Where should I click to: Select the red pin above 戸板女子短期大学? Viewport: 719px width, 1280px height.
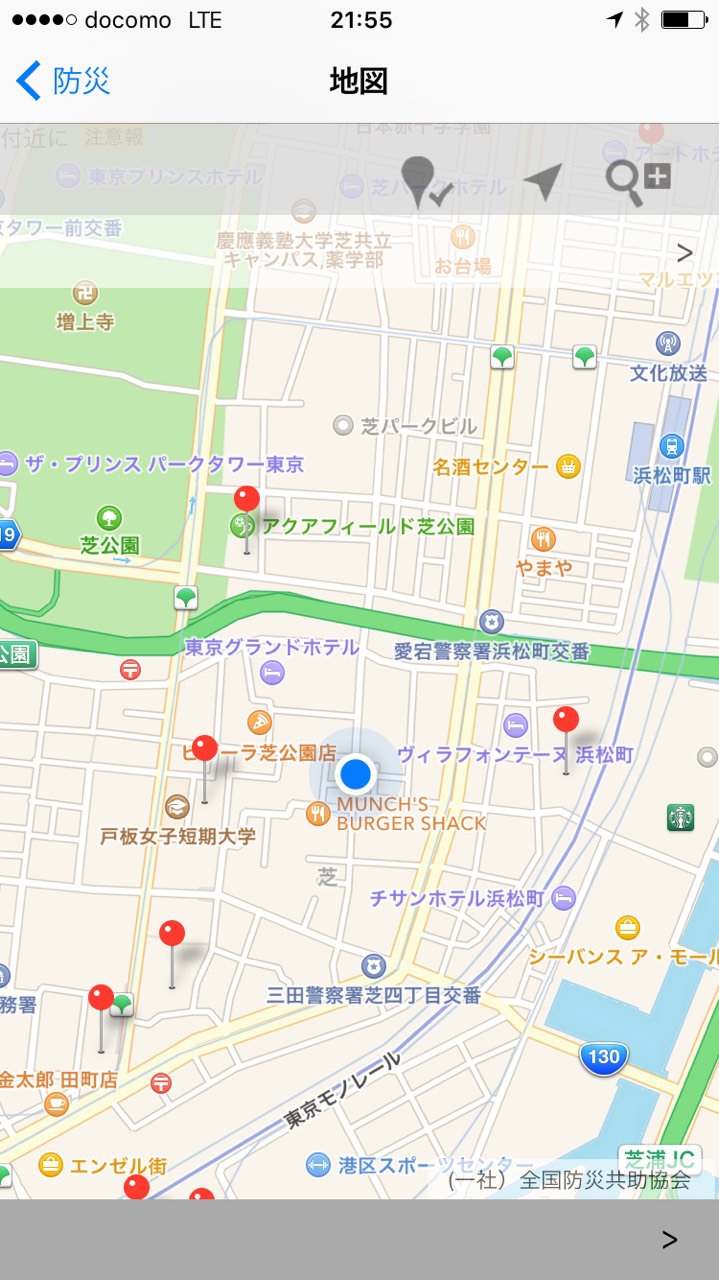point(205,749)
